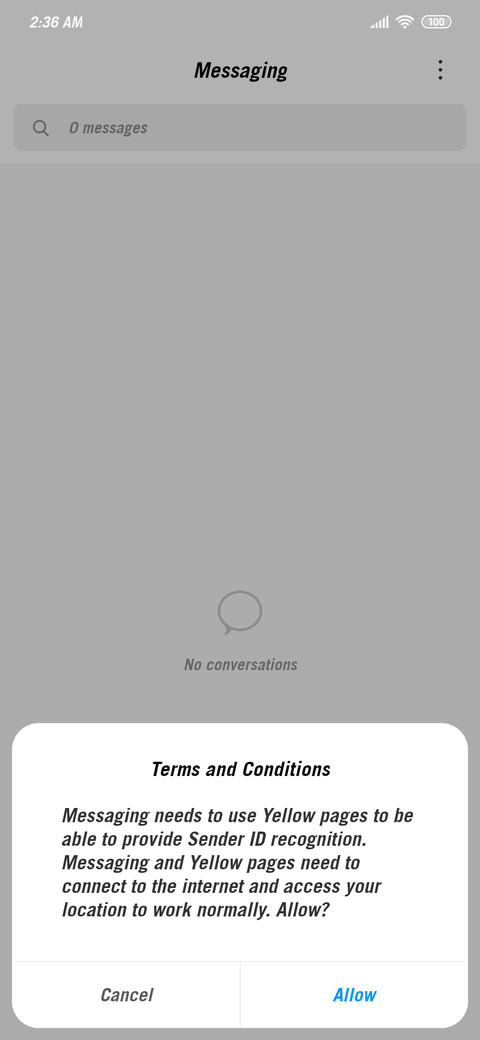Open the three-dot overflow menu
Viewport: 480px width, 1040px height.
click(x=440, y=70)
